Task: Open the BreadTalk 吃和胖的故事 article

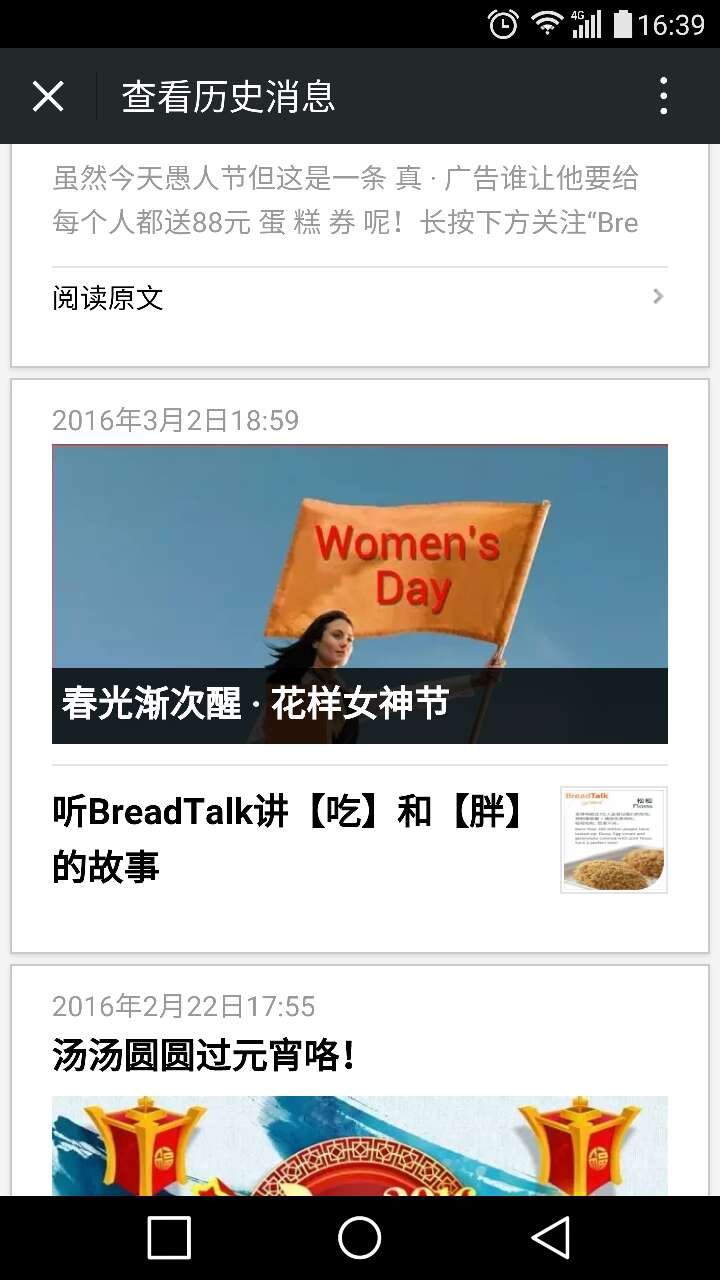Action: [x=359, y=839]
